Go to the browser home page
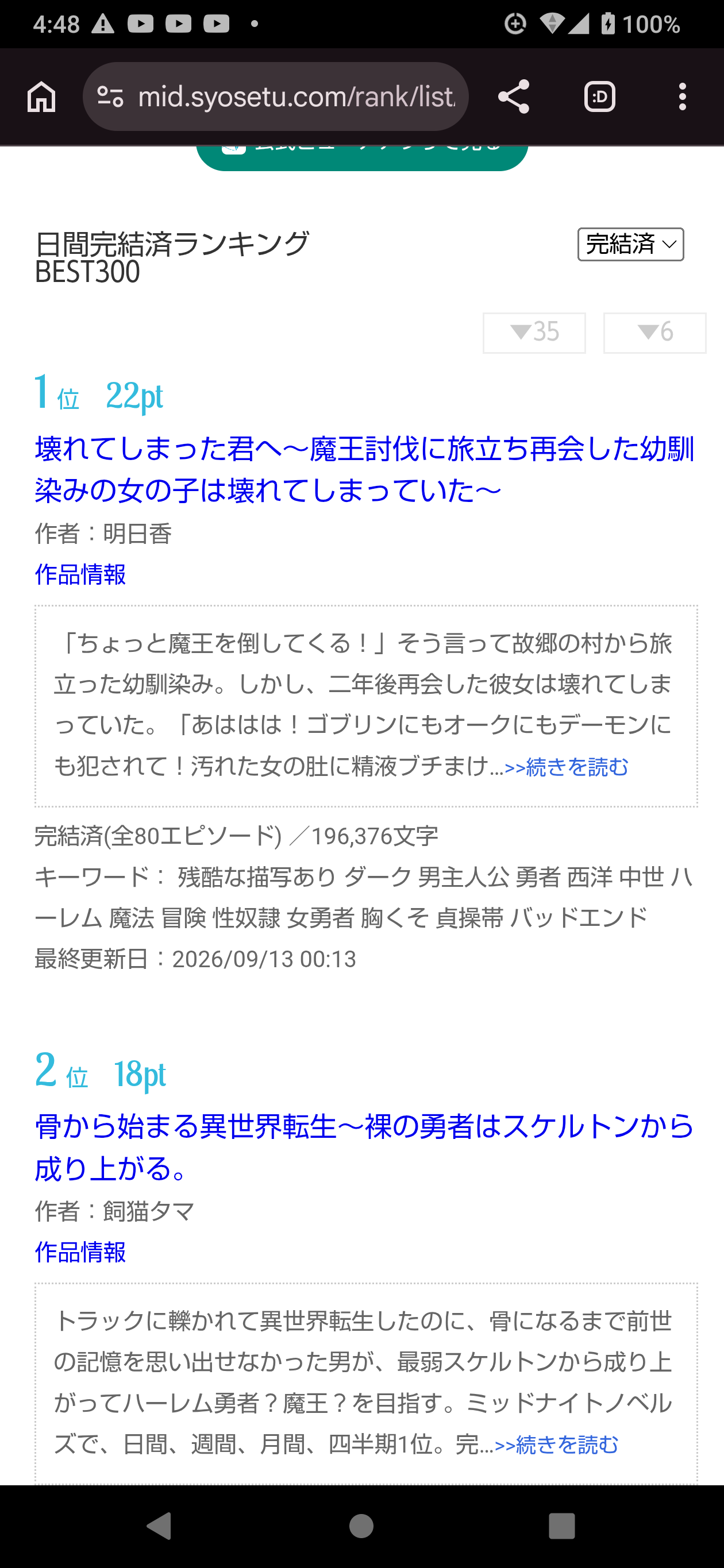Viewport: 724px width, 1568px height. [41, 97]
